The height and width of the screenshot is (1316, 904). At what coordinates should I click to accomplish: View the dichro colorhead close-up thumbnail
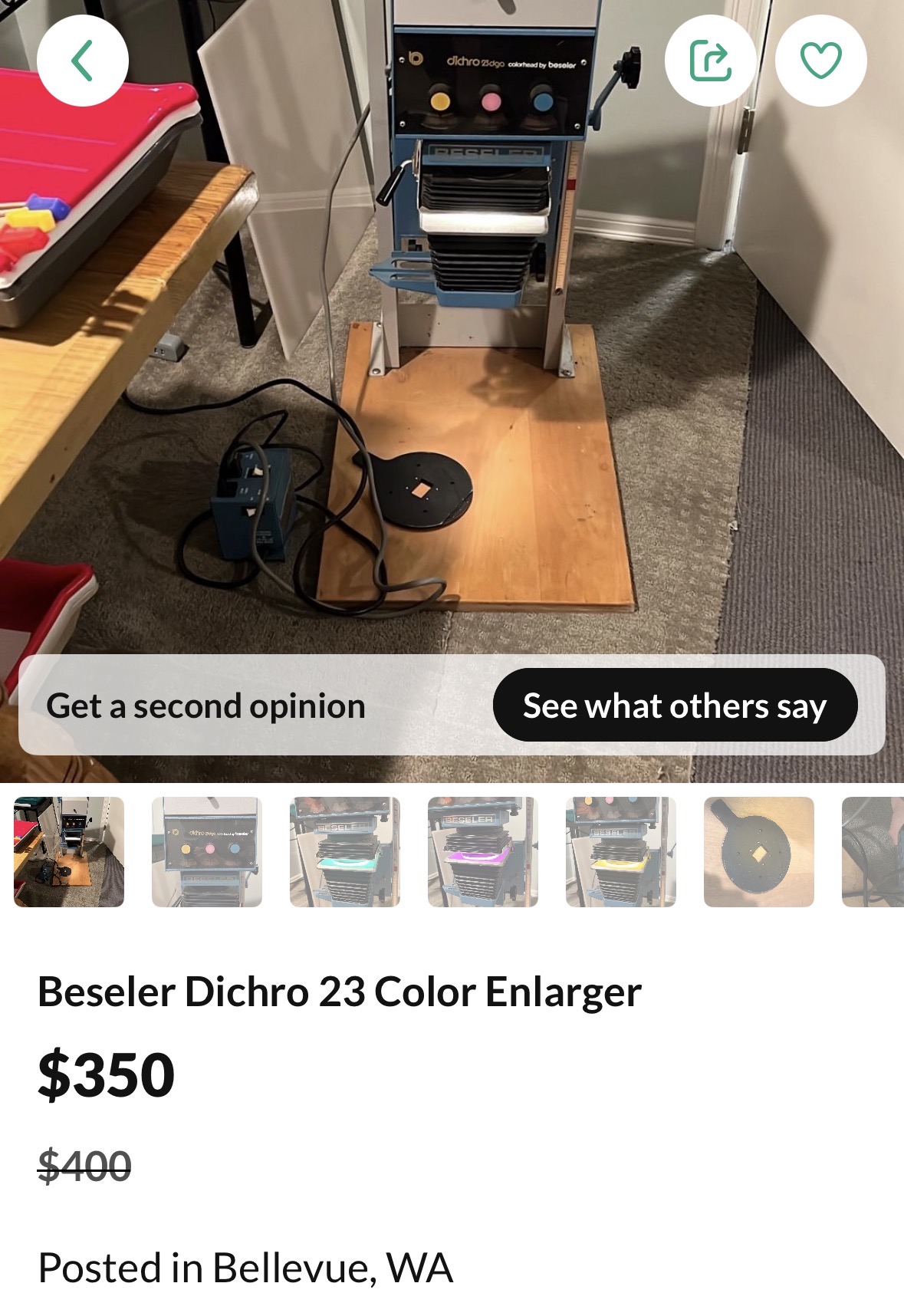207,852
